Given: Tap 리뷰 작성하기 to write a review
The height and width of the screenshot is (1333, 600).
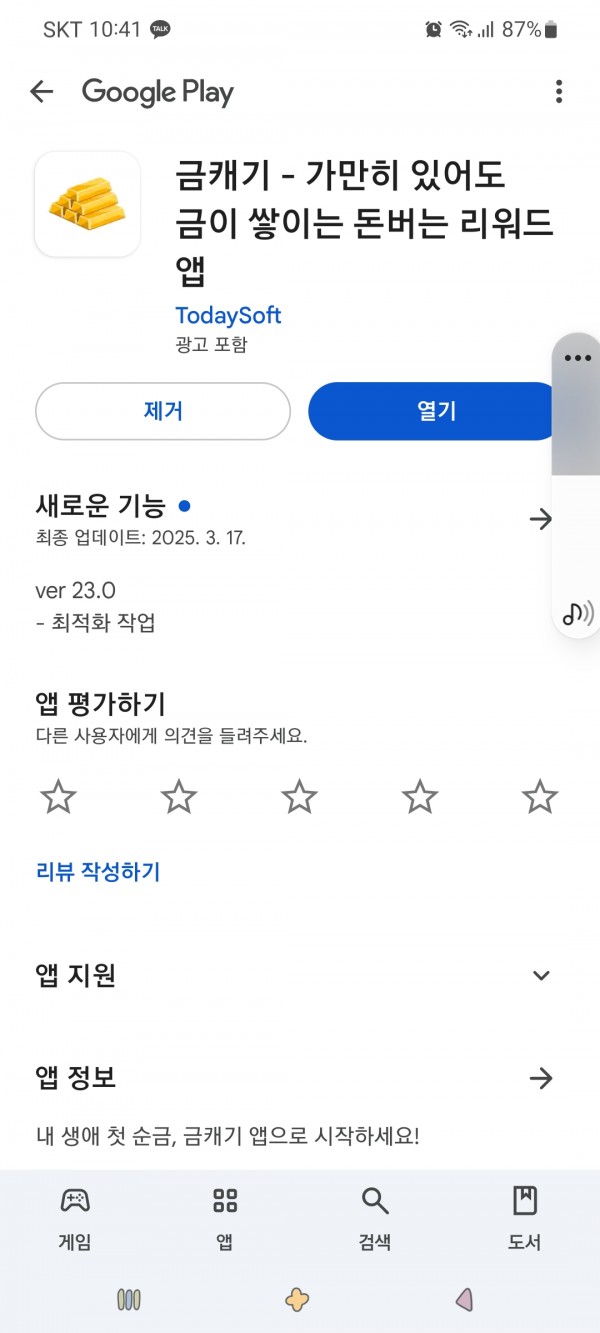Looking at the screenshot, I should tap(98, 872).
